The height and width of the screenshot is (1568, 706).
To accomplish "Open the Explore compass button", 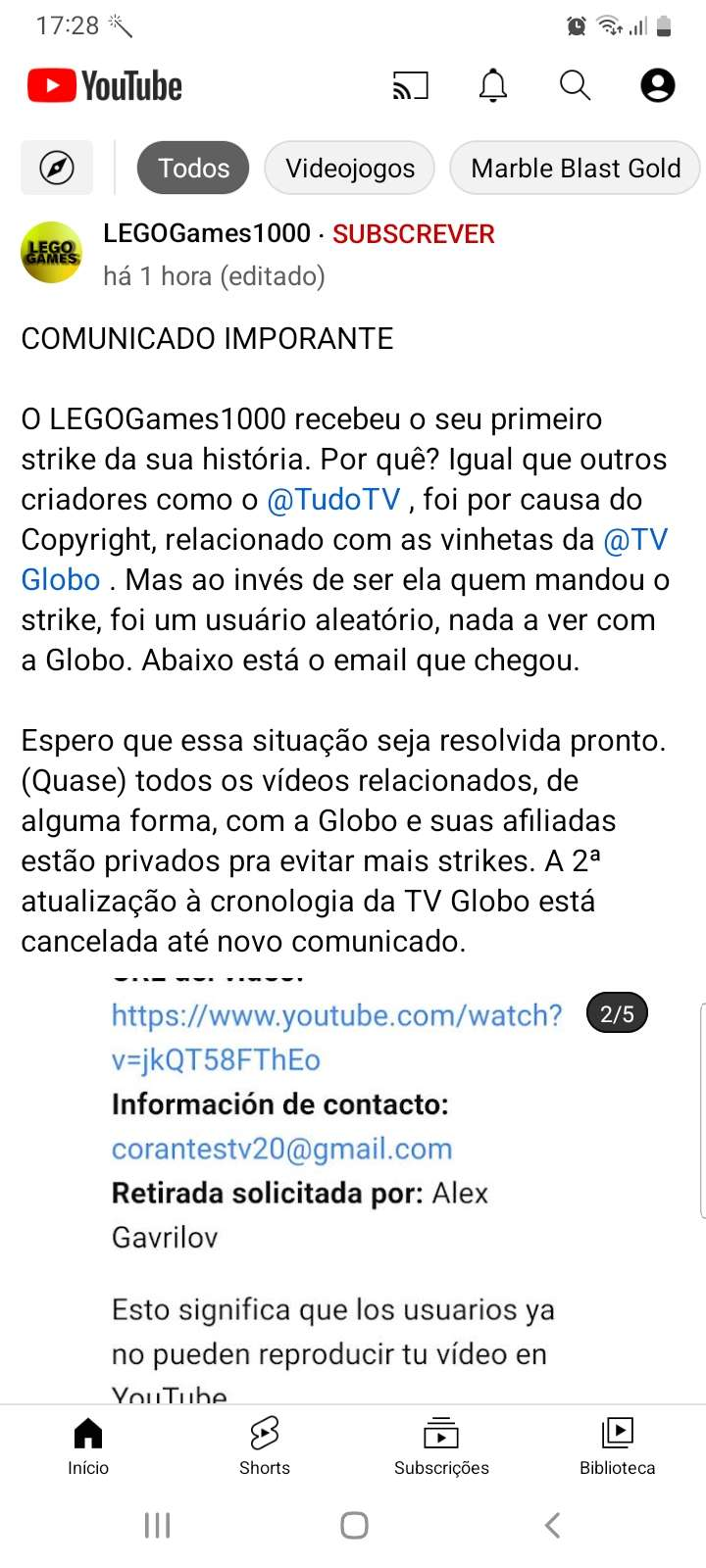I will 57,168.
